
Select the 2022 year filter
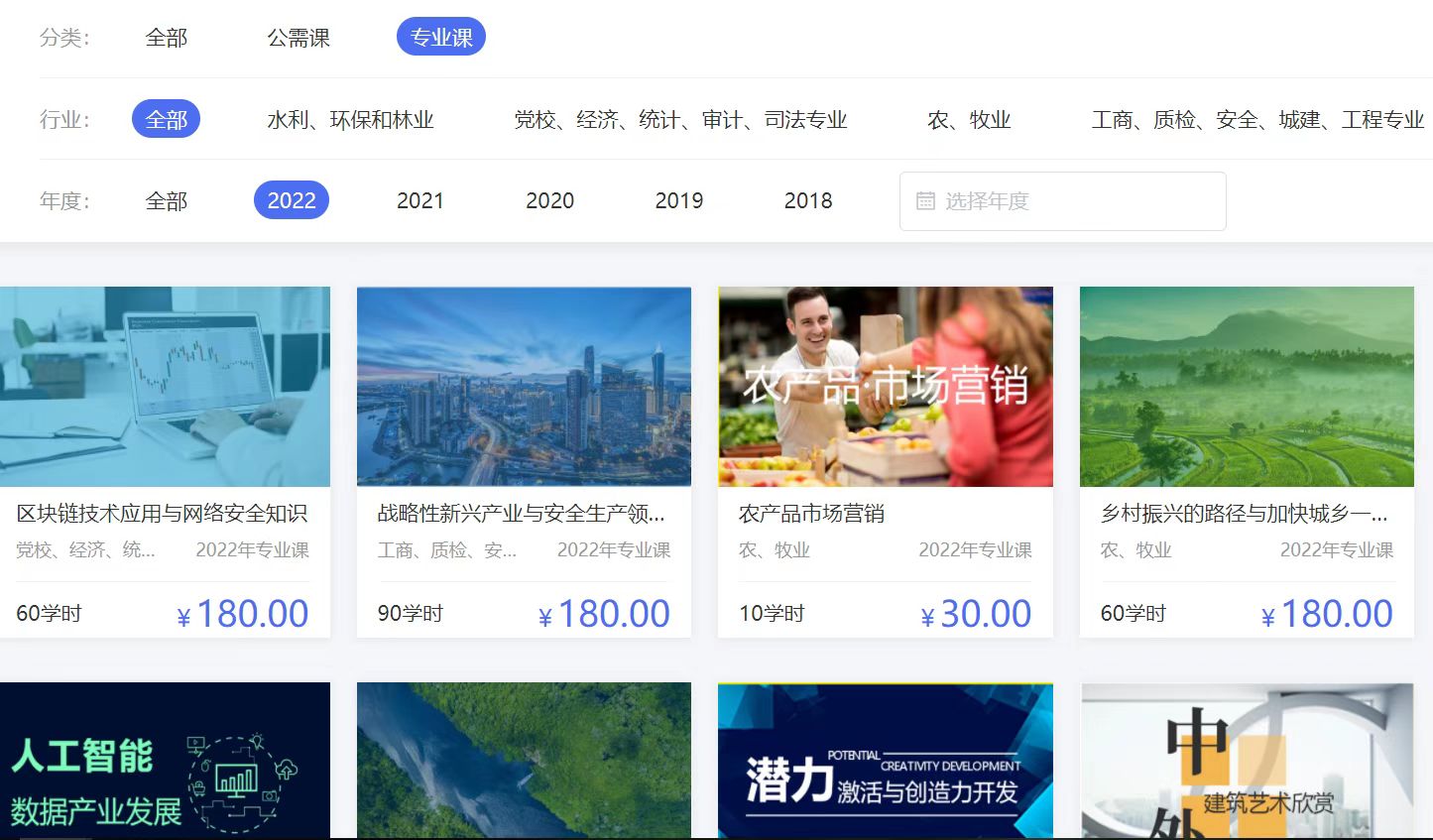pyautogui.click(x=291, y=201)
